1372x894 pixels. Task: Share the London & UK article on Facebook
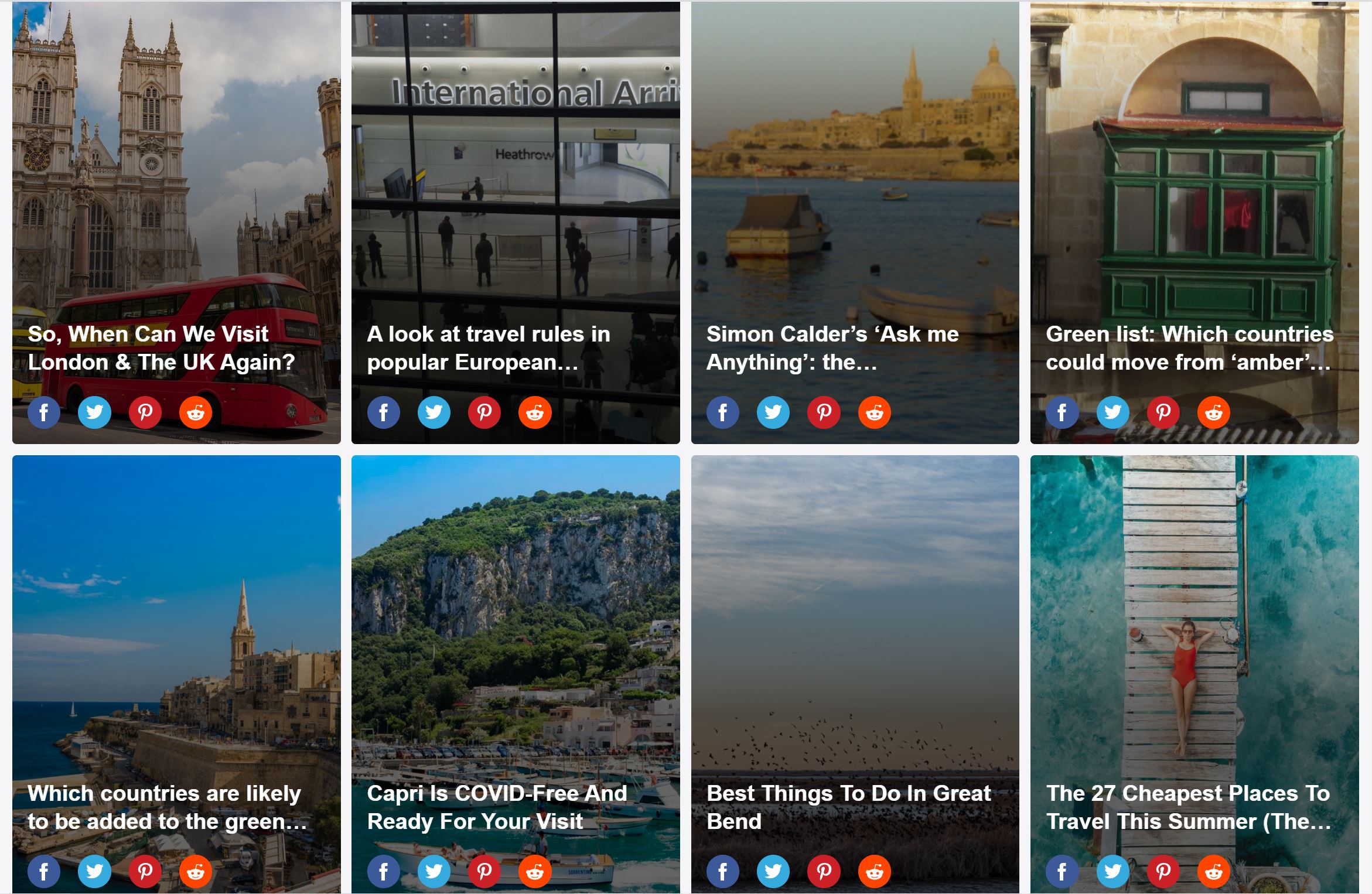44,412
